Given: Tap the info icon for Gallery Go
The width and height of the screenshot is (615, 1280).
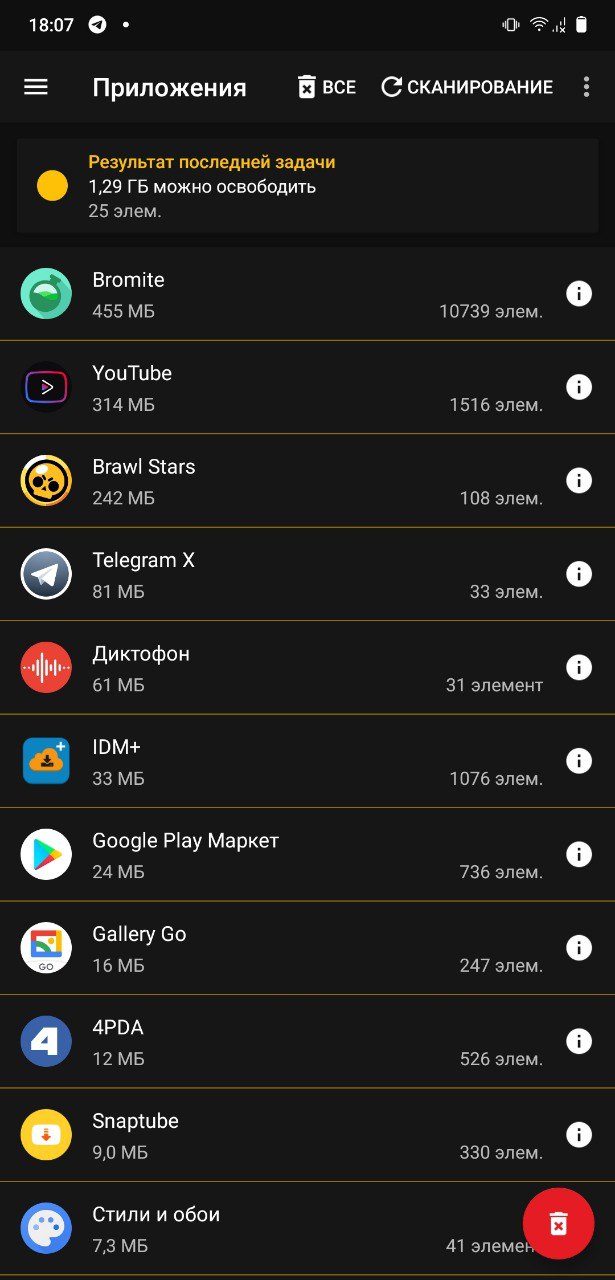Looking at the screenshot, I should point(579,948).
